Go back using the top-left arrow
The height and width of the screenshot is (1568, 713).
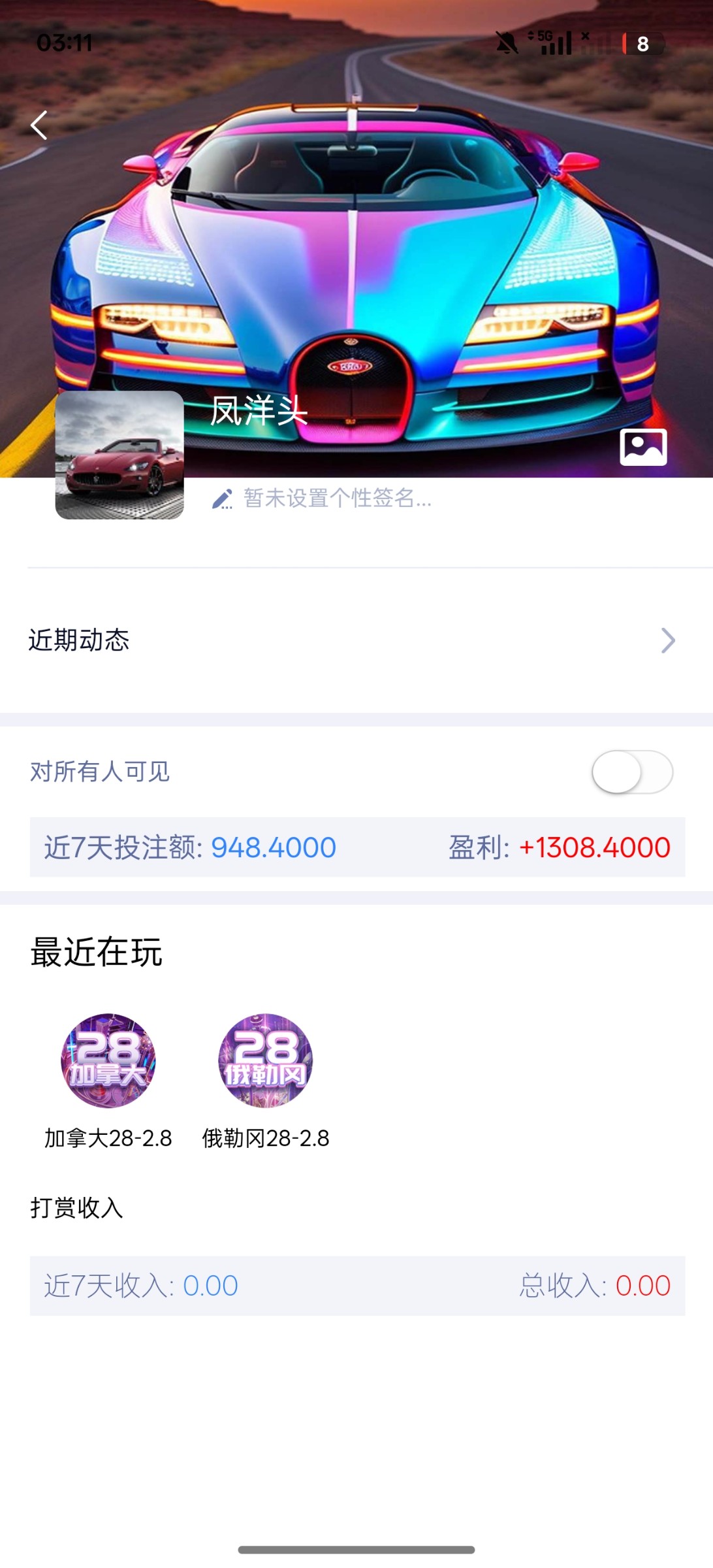click(x=39, y=125)
